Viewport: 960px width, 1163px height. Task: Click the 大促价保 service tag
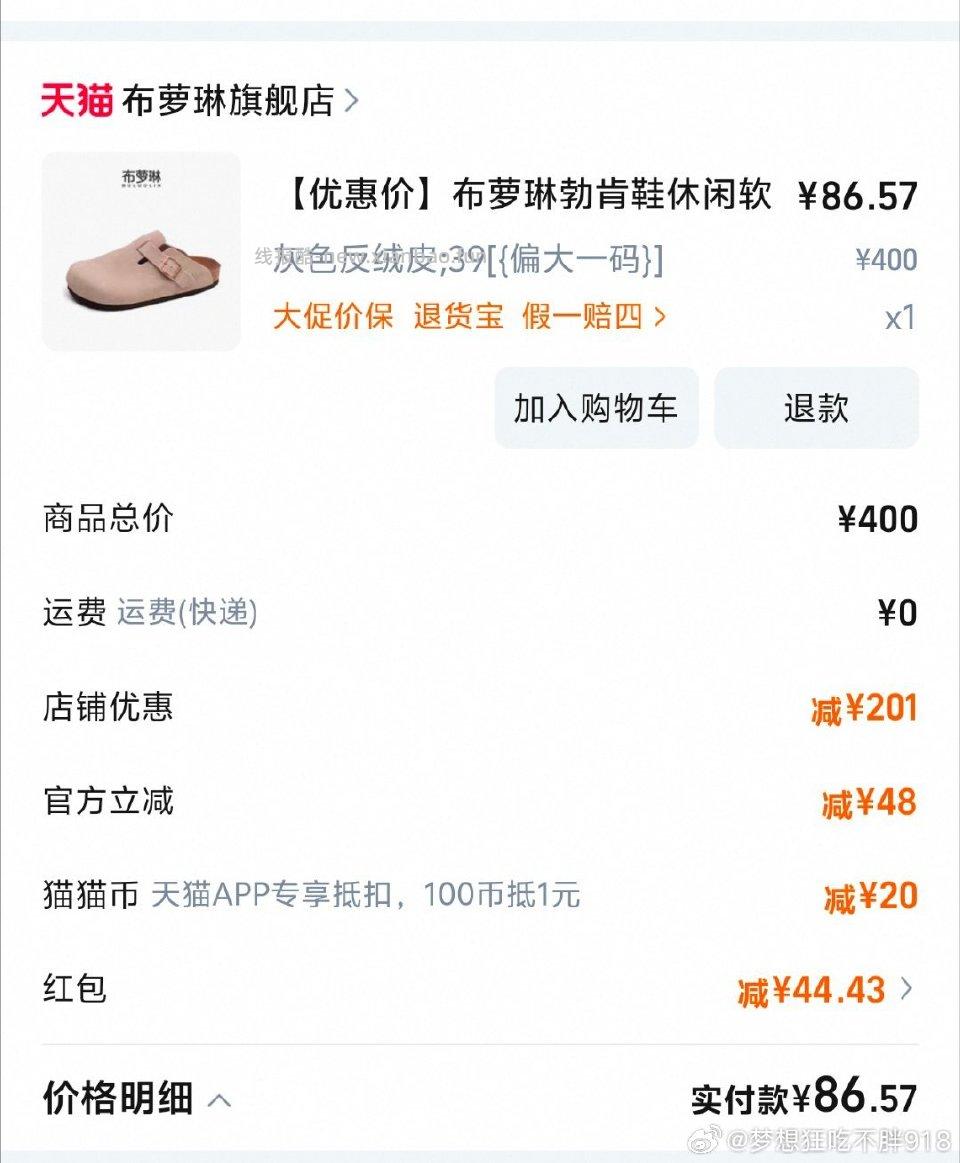pyautogui.click(x=336, y=317)
